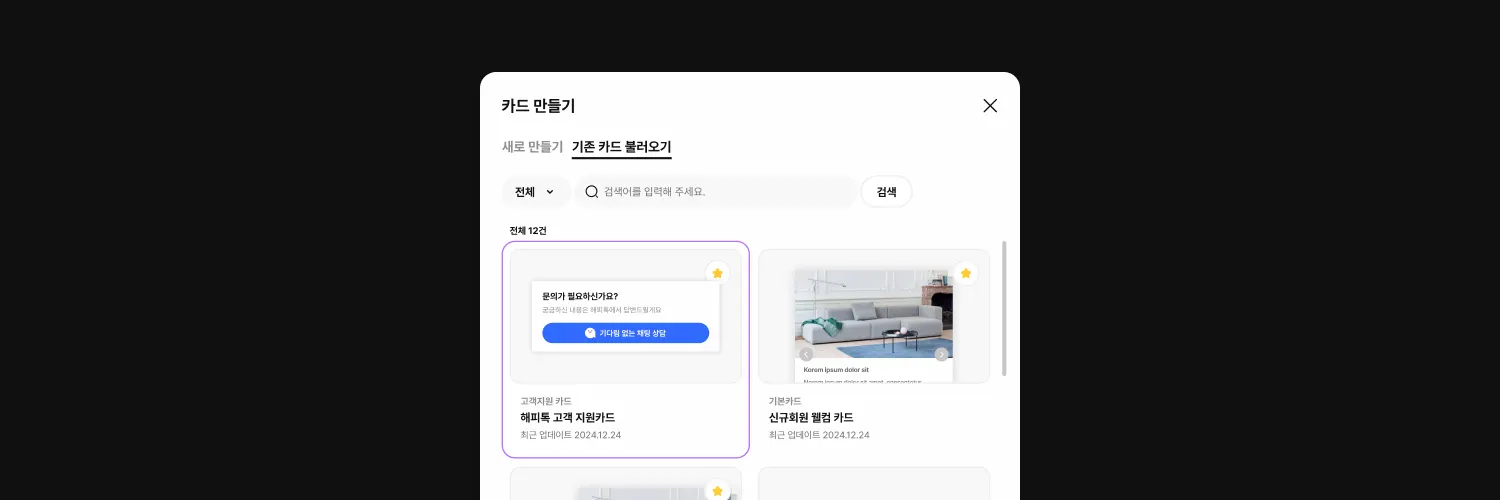Viewport: 1500px width, 500px height.
Task: Toggle the favorite star on 신규회원 웰컴 카드
Action: click(x=965, y=273)
